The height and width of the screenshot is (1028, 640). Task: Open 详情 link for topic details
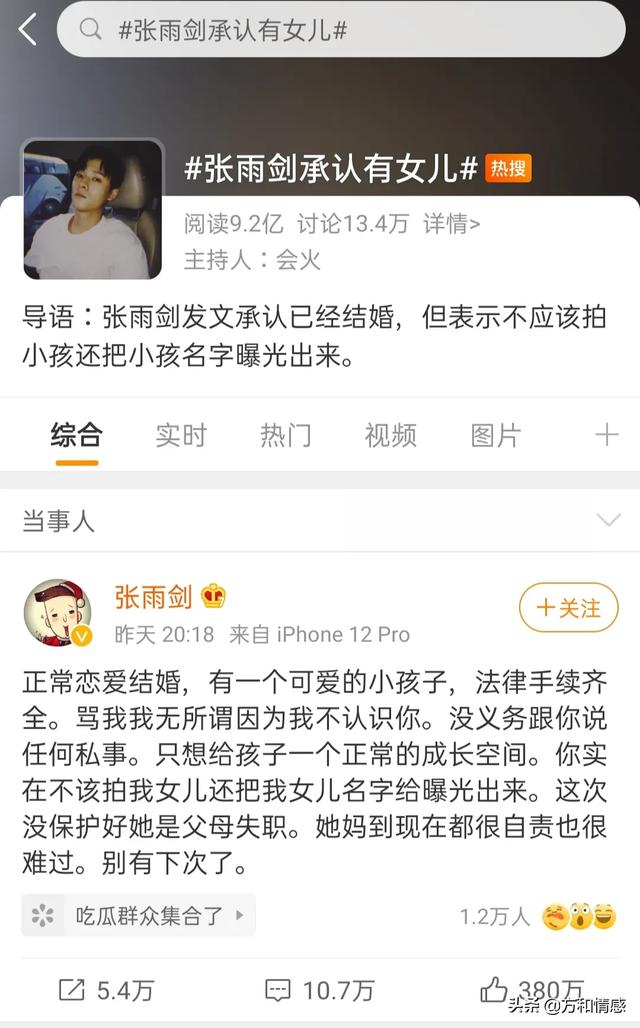451,224
